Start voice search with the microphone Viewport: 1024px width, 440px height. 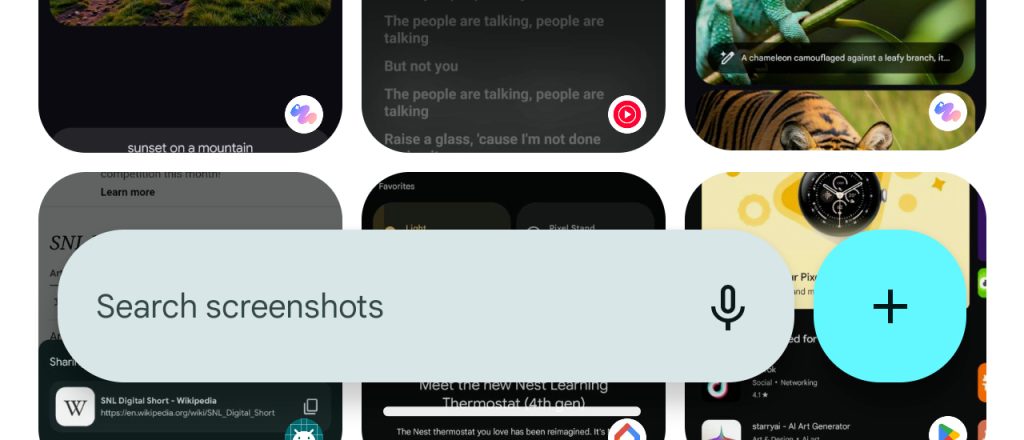(x=727, y=306)
